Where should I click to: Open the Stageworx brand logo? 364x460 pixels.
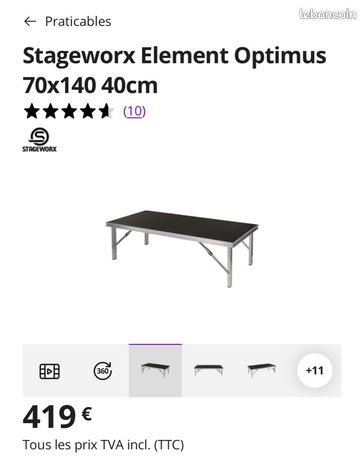39,140
